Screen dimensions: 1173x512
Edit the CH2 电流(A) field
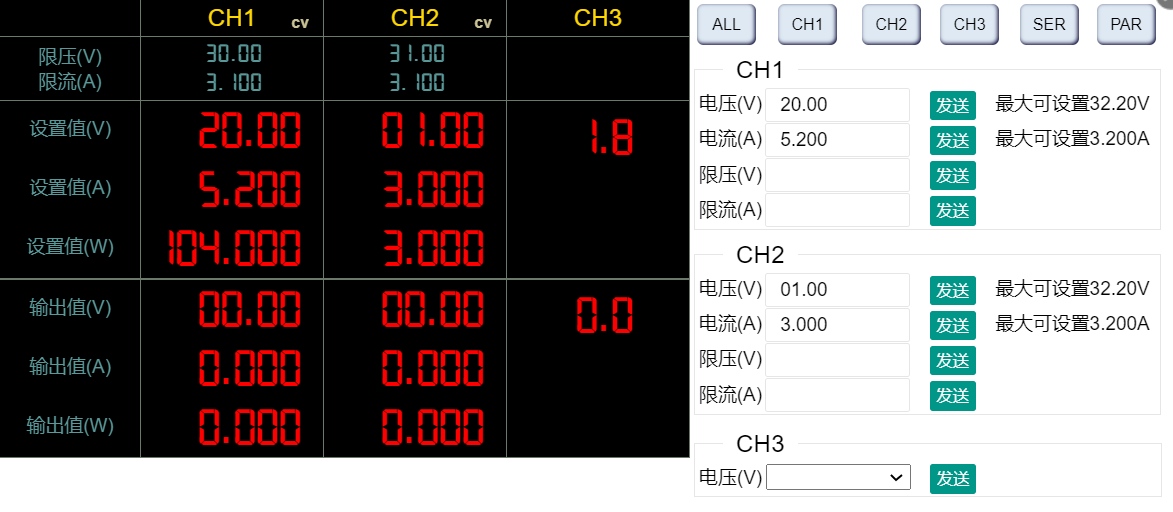pos(837,325)
